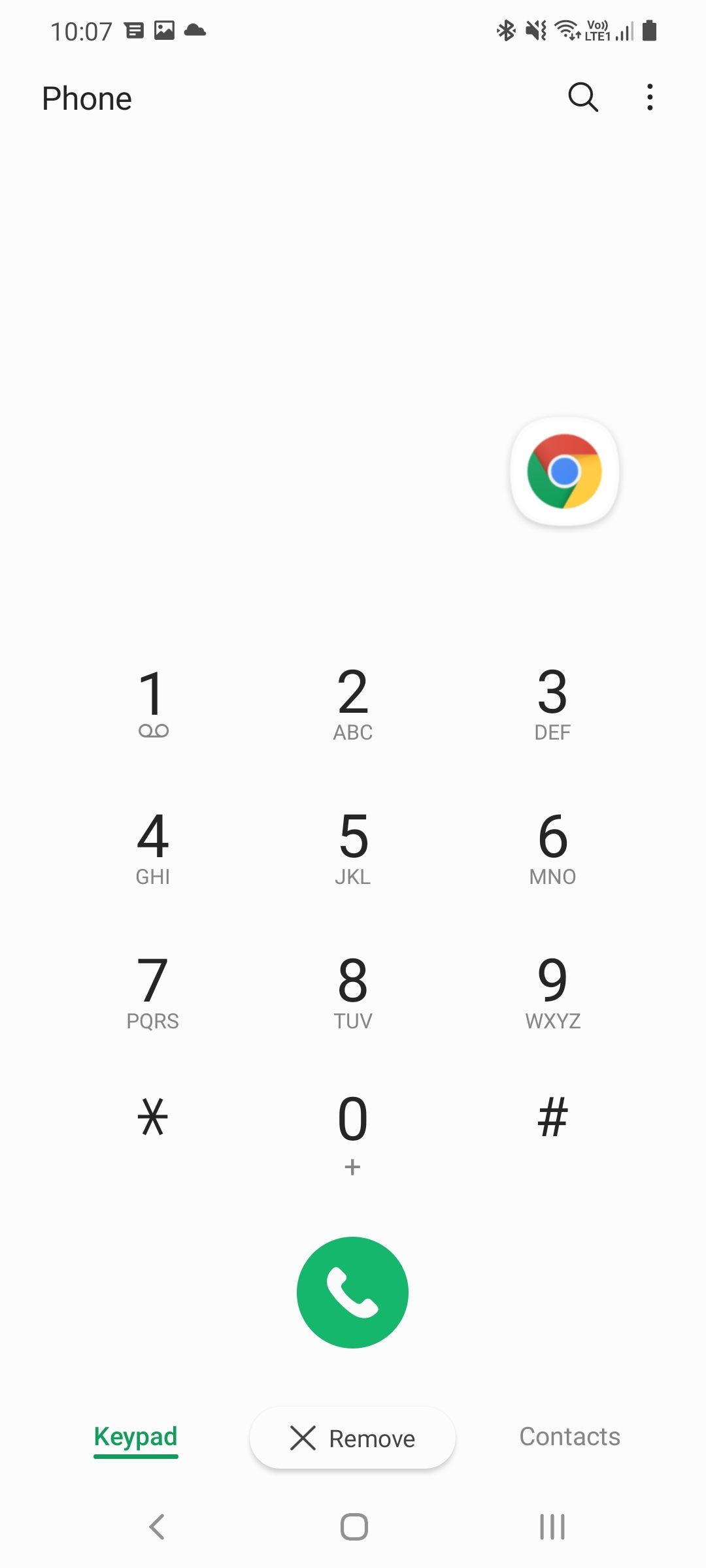Switch to the Contacts tab
Screen dimensions: 706x1568
(569, 1437)
